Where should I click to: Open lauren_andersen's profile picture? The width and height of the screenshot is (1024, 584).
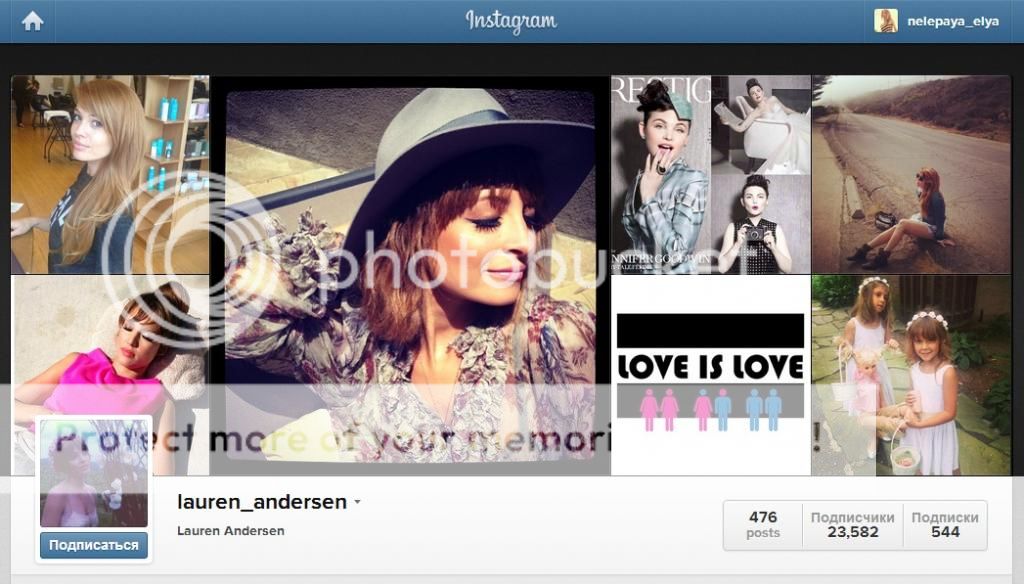pyautogui.click(x=94, y=473)
